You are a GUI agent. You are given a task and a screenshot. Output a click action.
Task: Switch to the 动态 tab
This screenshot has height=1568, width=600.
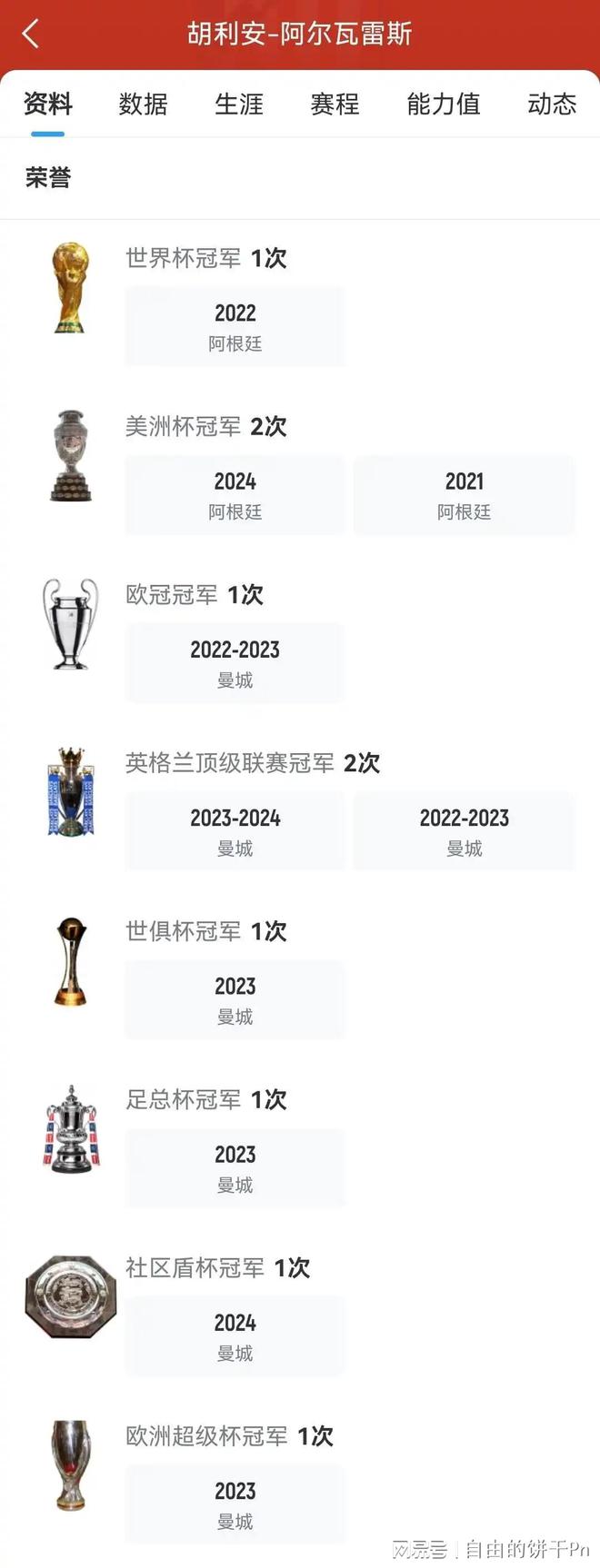tap(551, 104)
